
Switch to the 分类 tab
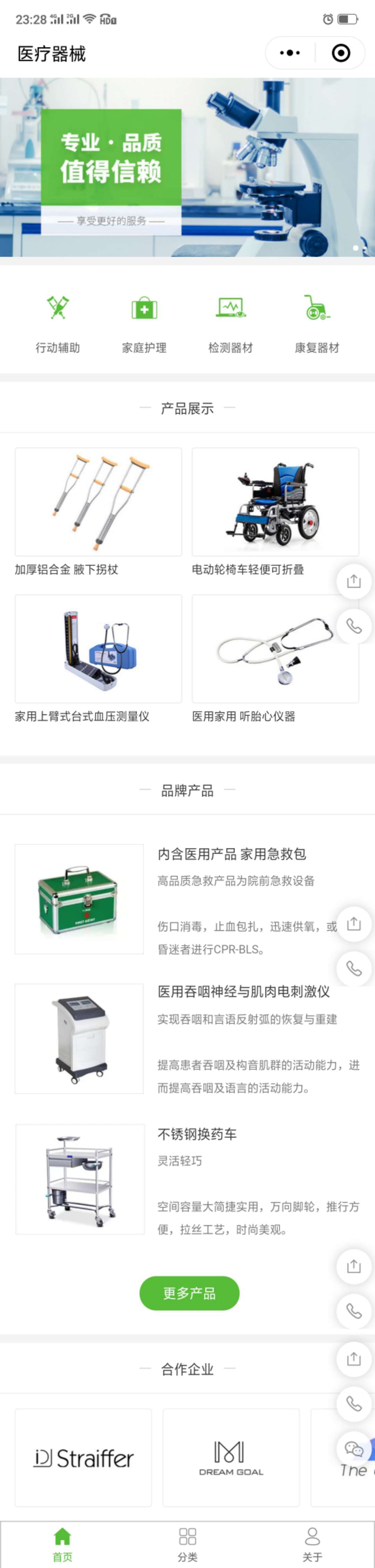[x=187, y=1544]
